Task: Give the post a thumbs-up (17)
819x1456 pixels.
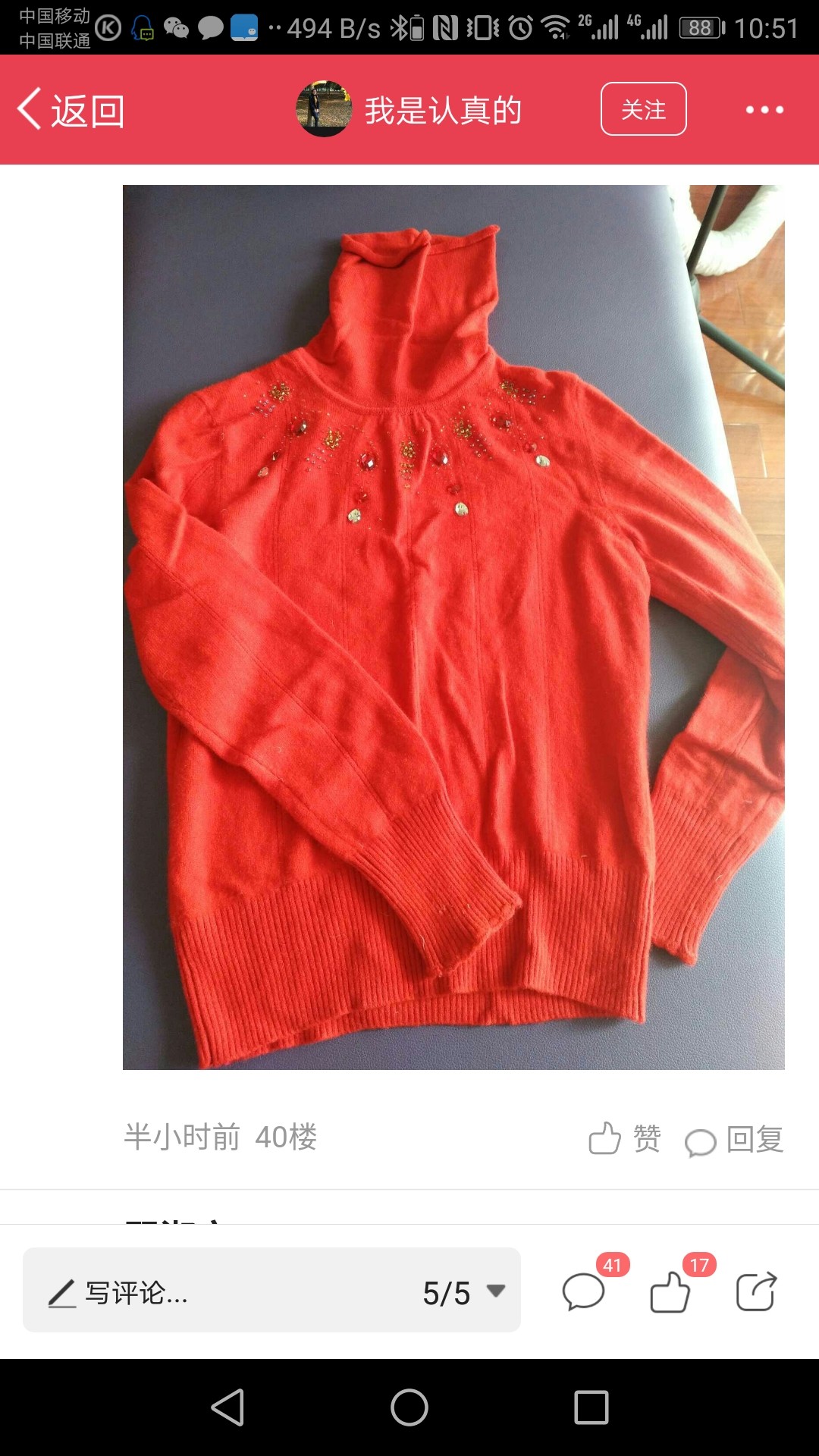Action: coord(670,1291)
